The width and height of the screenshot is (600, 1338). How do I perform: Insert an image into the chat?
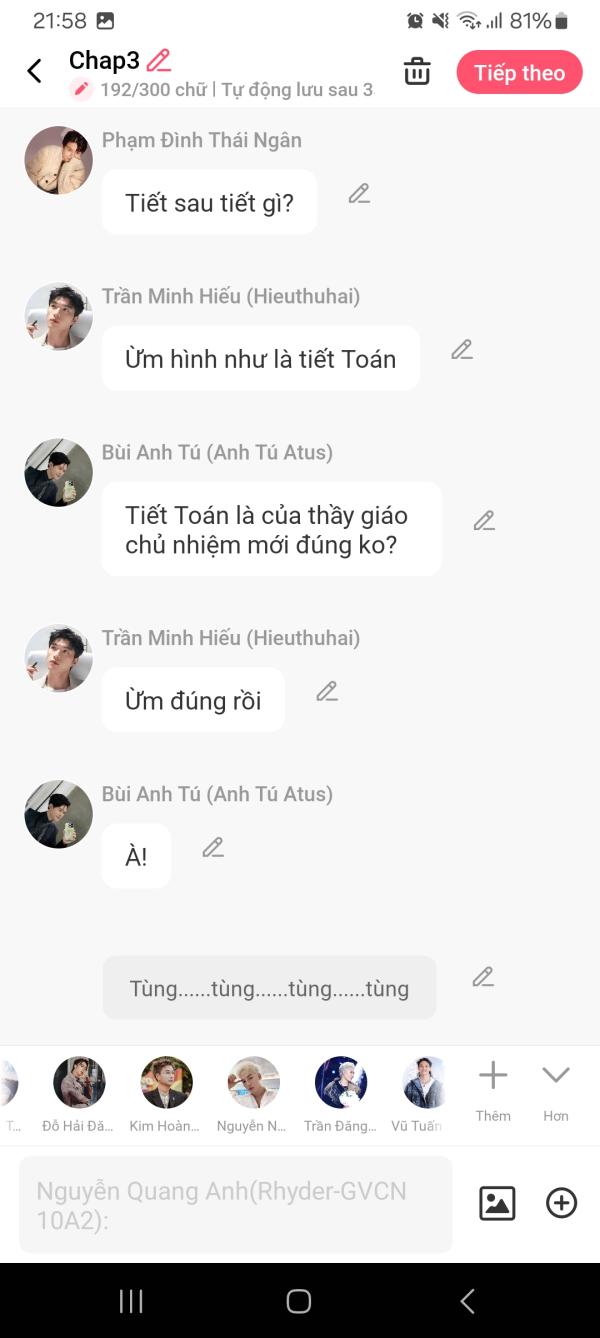click(497, 1203)
